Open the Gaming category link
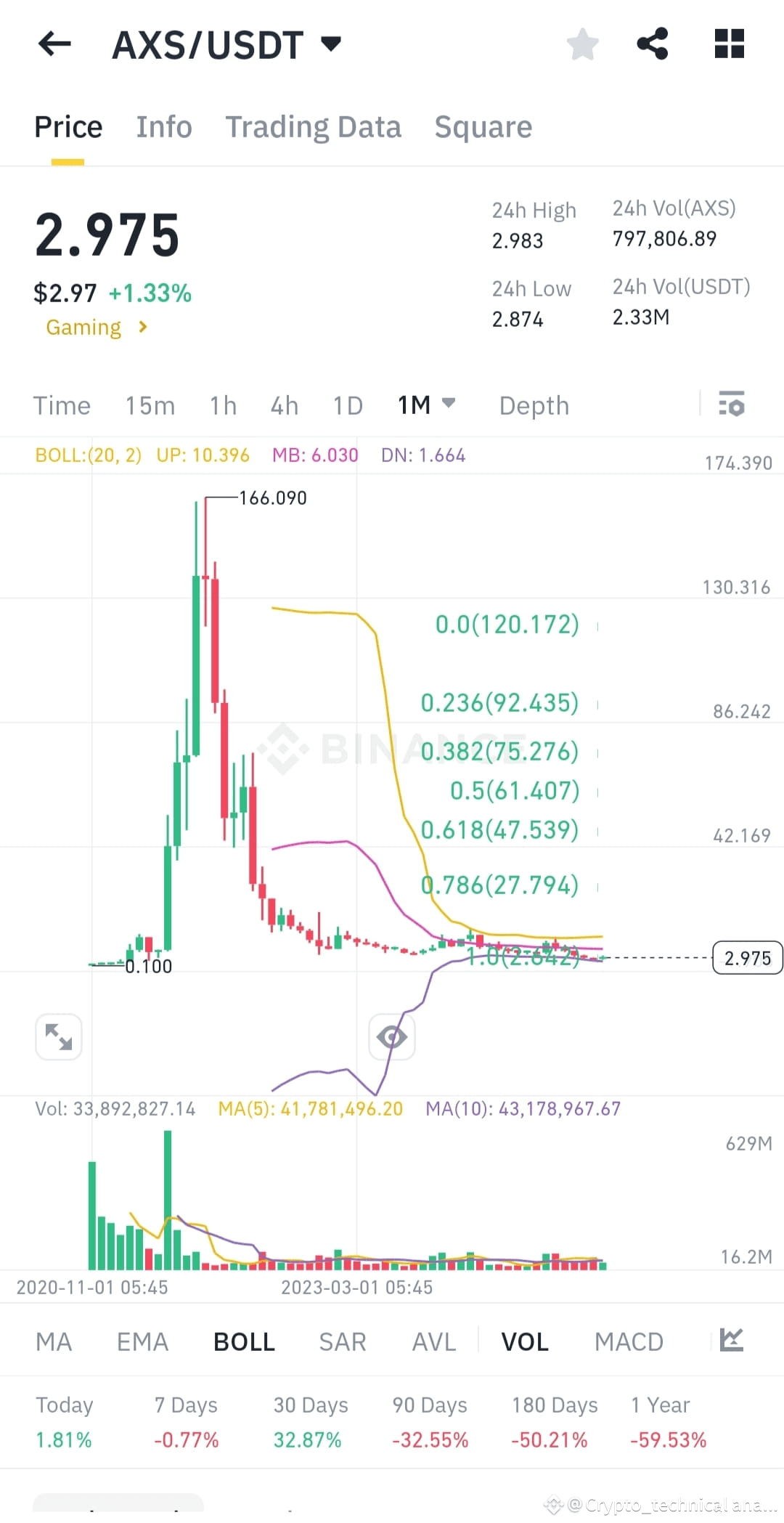784x1523 pixels. pos(94,327)
